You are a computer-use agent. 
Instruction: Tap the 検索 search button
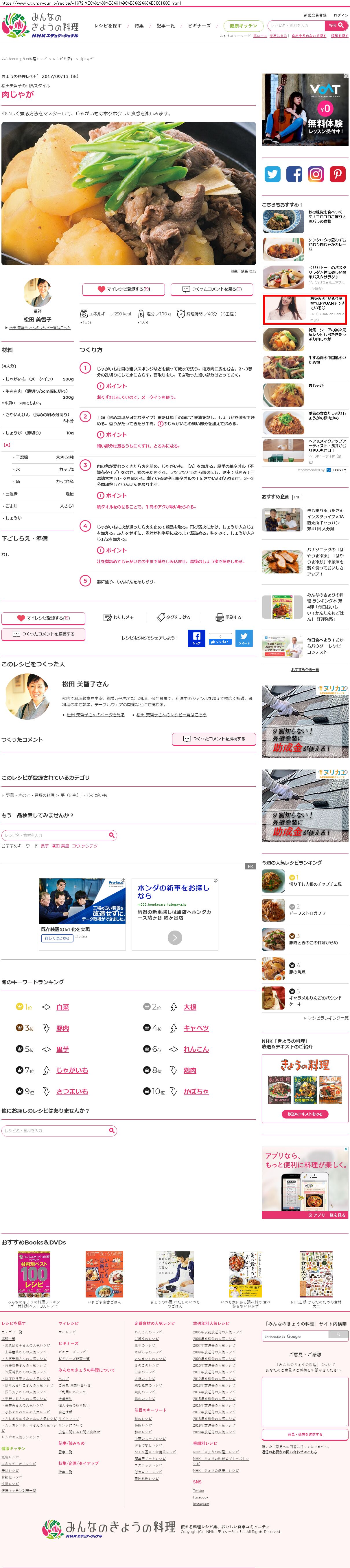tap(337, 25)
